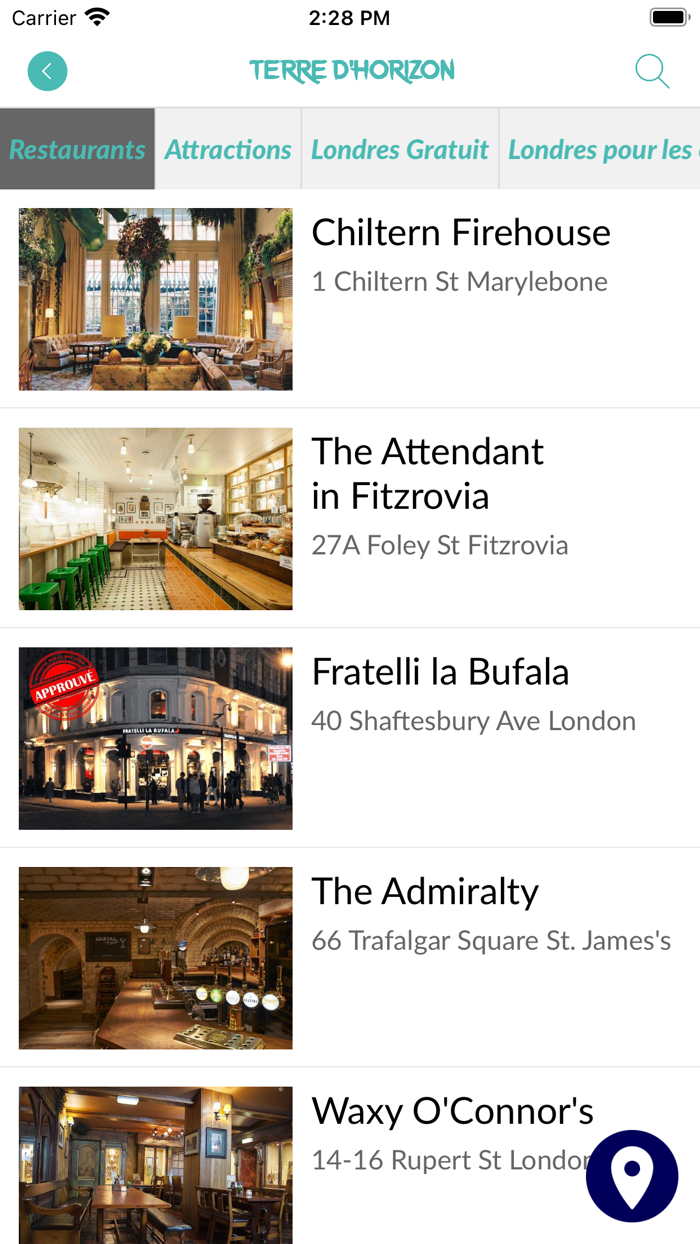Go back using the round arrow button
The height and width of the screenshot is (1244, 700).
pos(47,72)
